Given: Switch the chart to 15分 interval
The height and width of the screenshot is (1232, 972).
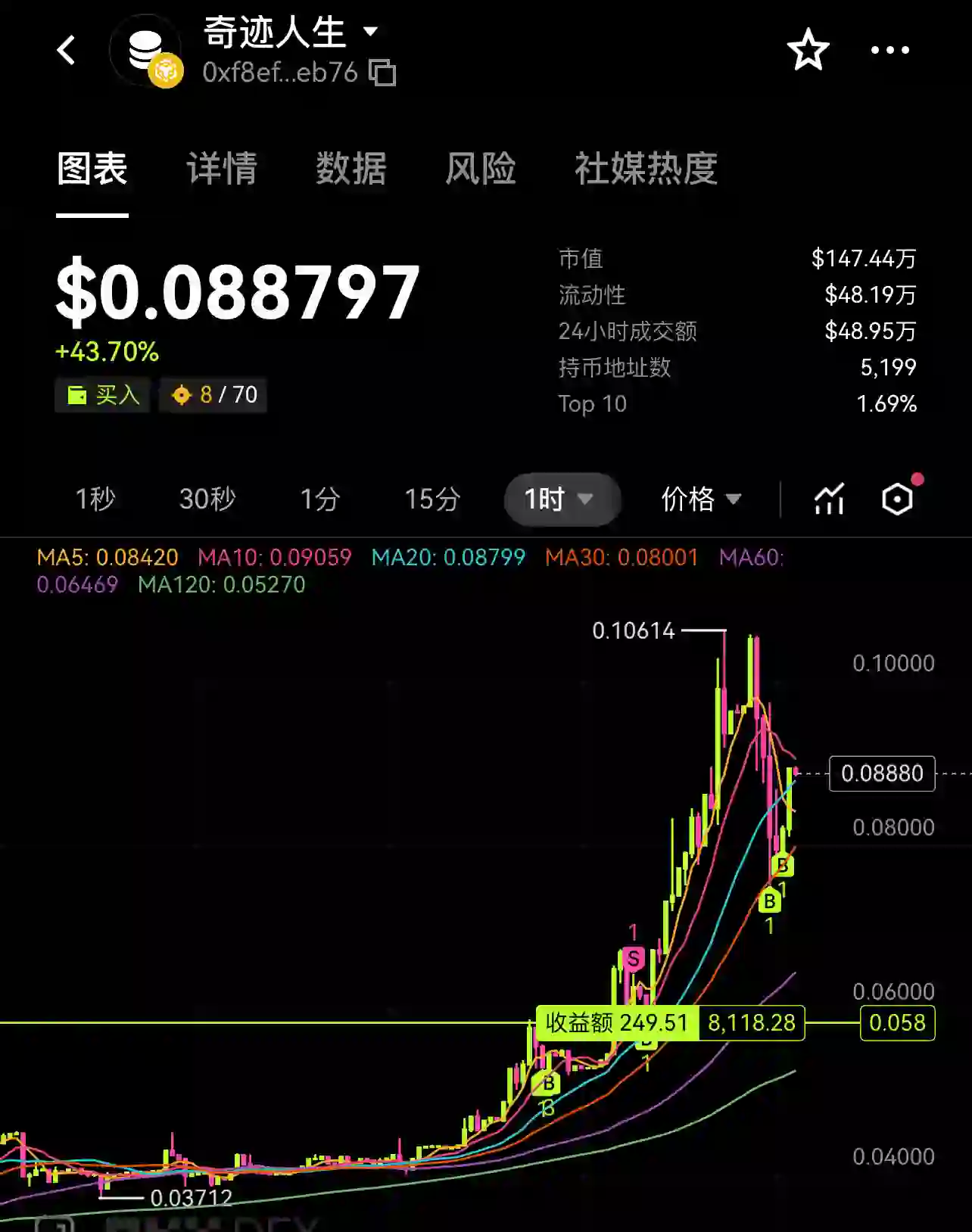Looking at the screenshot, I should [x=432, y=499].
